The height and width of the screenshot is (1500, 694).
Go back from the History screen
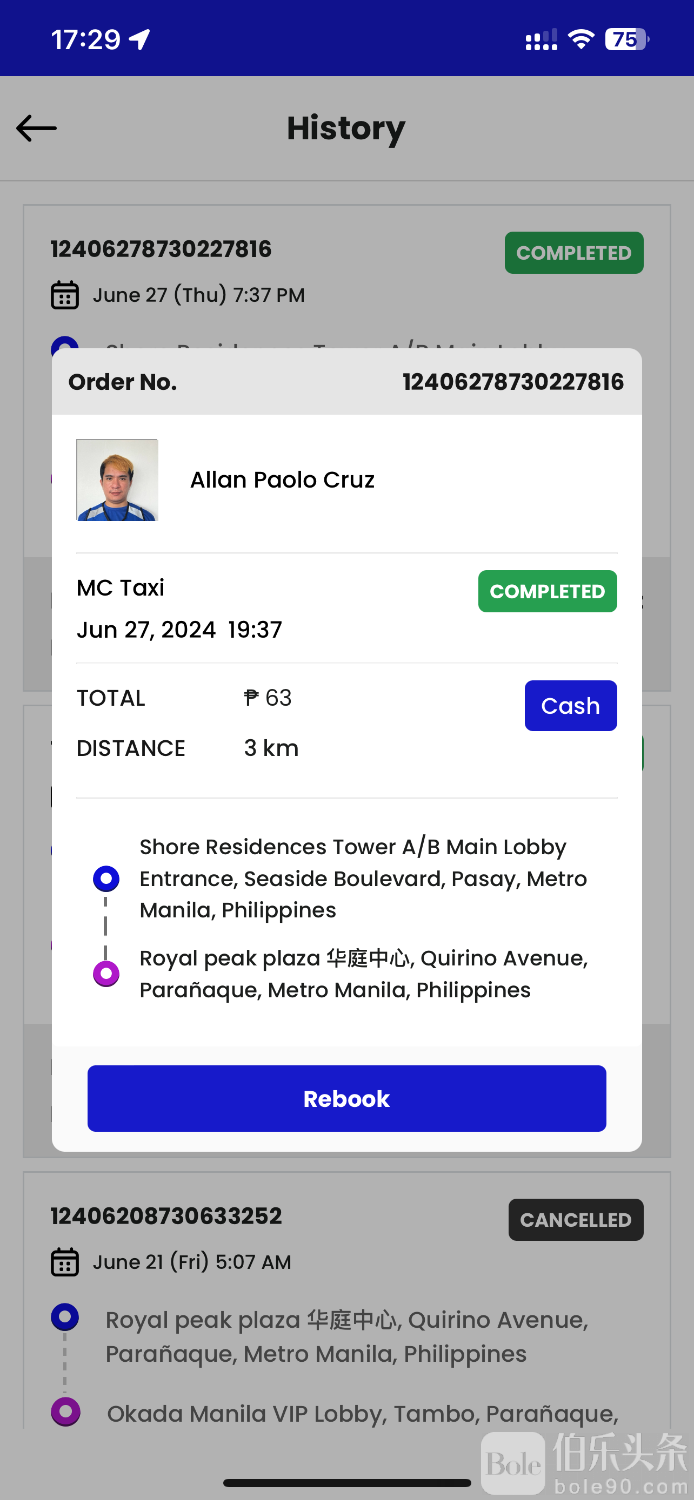coord(37,128)
